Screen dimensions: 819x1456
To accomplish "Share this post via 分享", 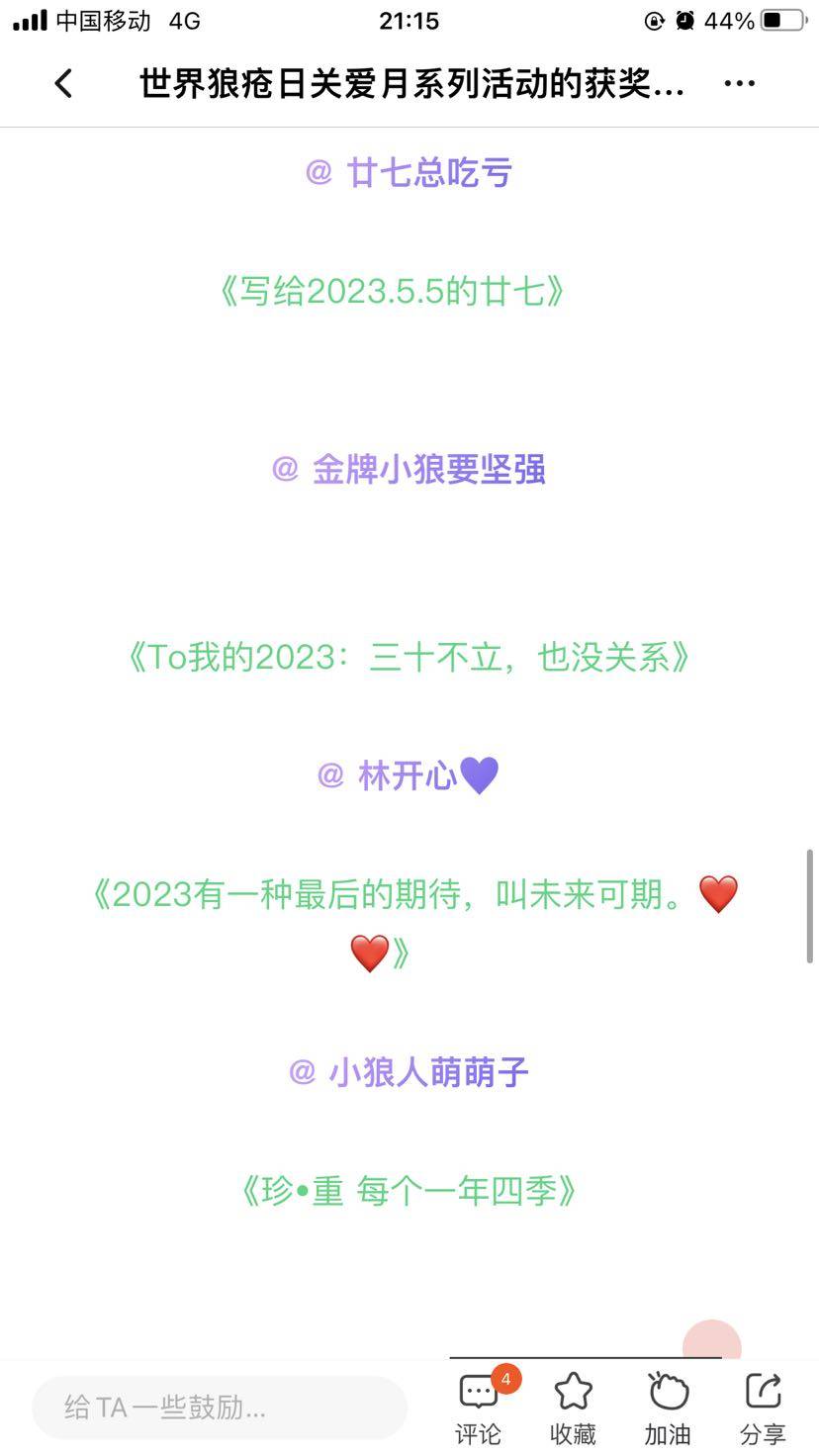I will [763, 1407].
